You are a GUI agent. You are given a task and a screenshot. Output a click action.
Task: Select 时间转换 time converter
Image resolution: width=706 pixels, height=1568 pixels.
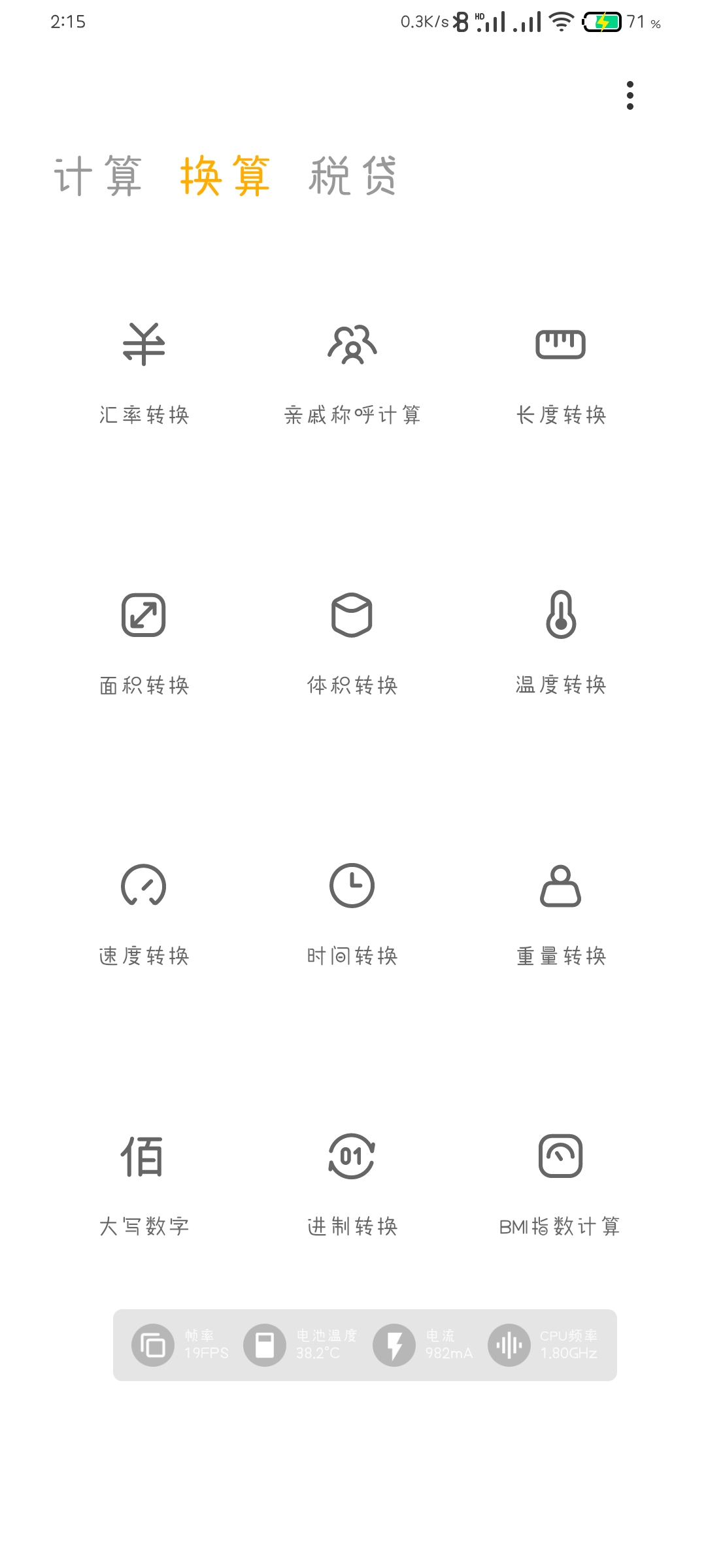(352, 915)
